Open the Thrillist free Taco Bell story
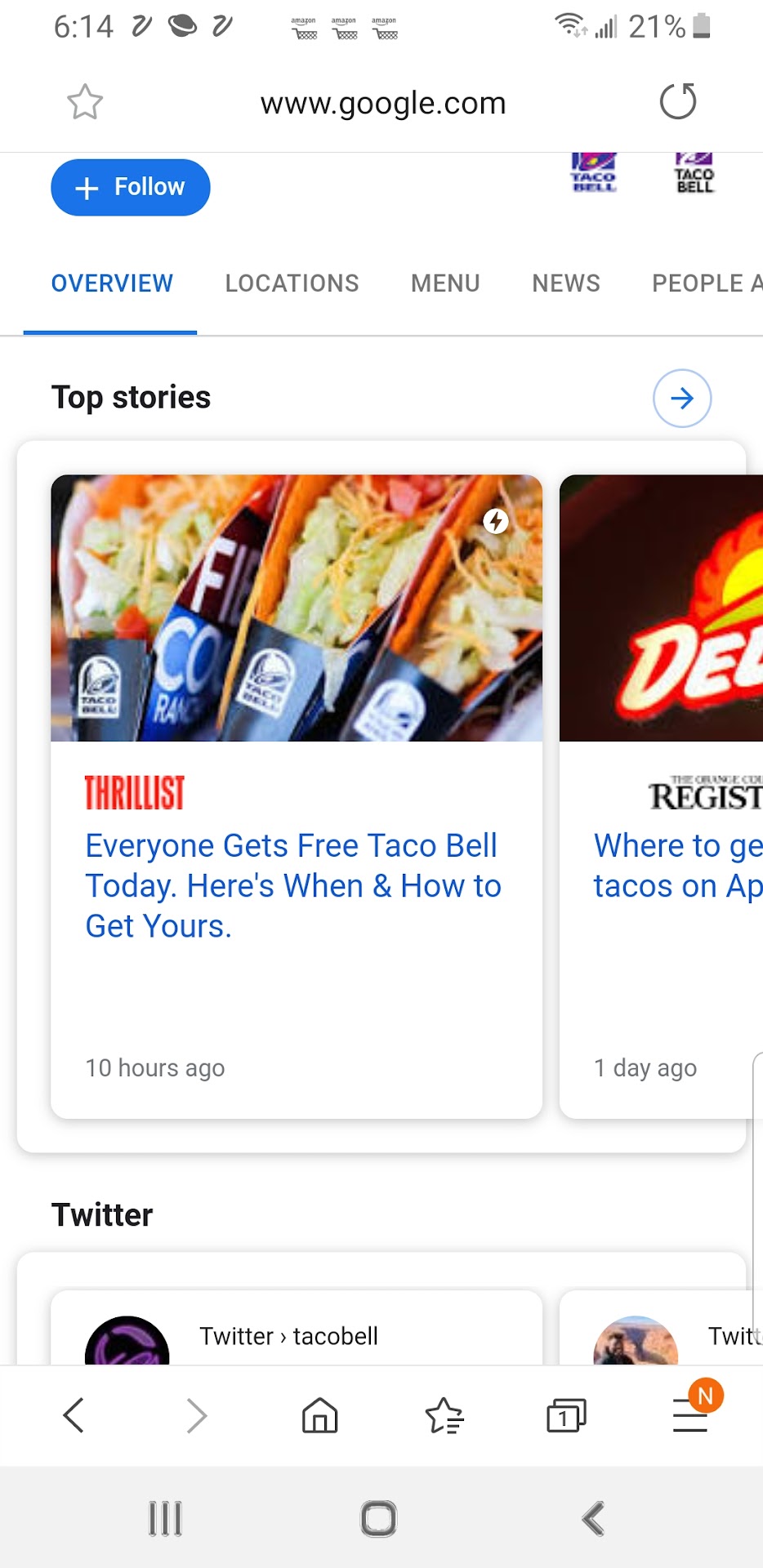This screenshot has height=1568, width=763. pos(292,886)
